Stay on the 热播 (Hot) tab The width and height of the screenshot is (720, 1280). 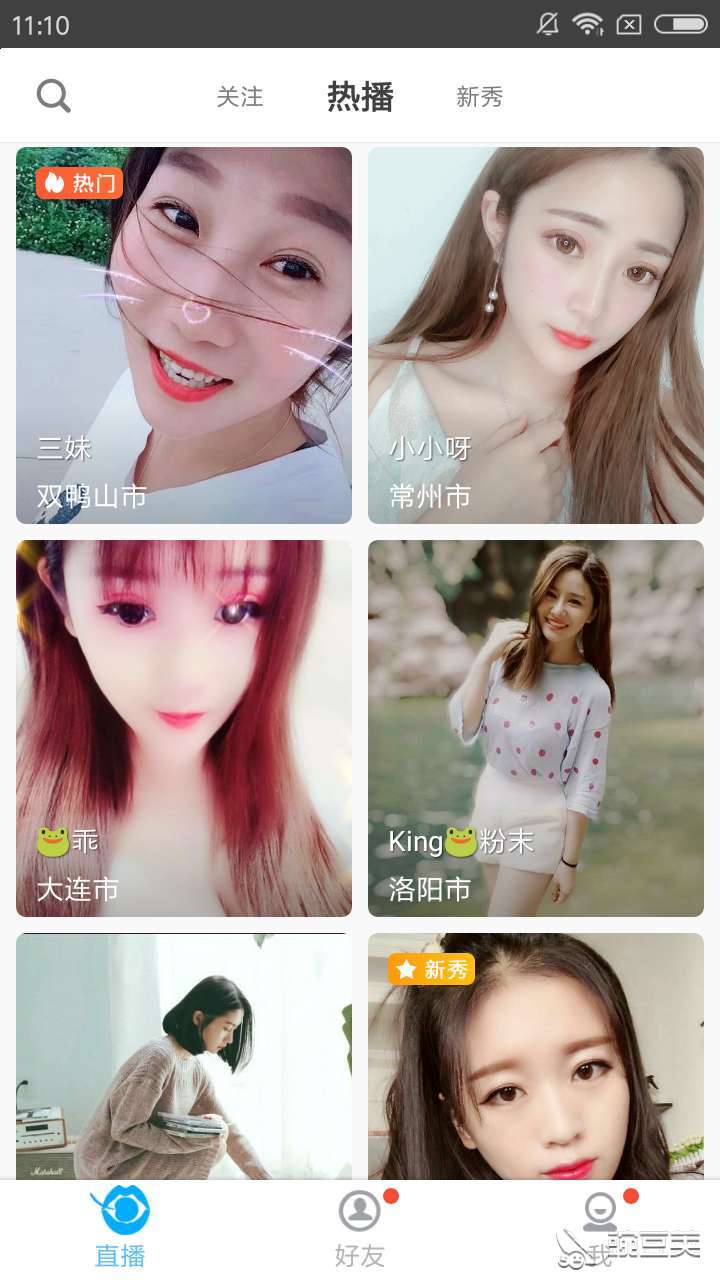click(x=360, y=96)
